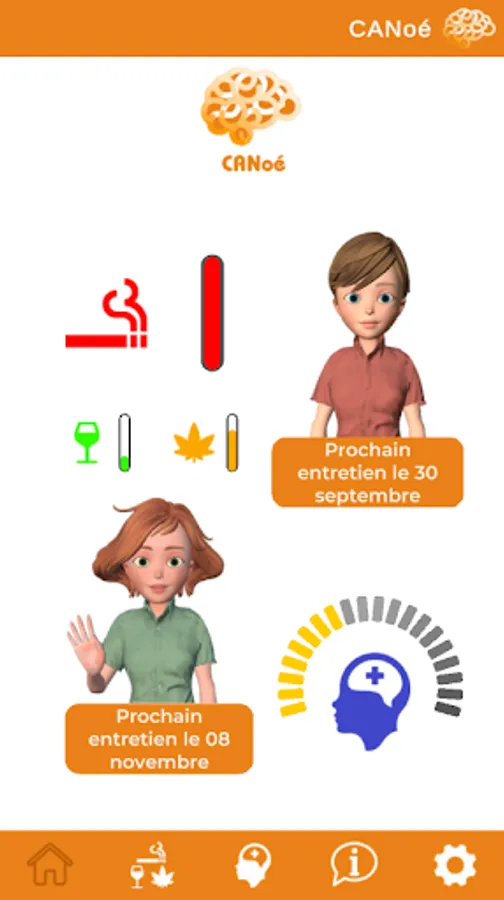Go to the home tab
The image size is (504, 900).
click(x=50, y=864)
